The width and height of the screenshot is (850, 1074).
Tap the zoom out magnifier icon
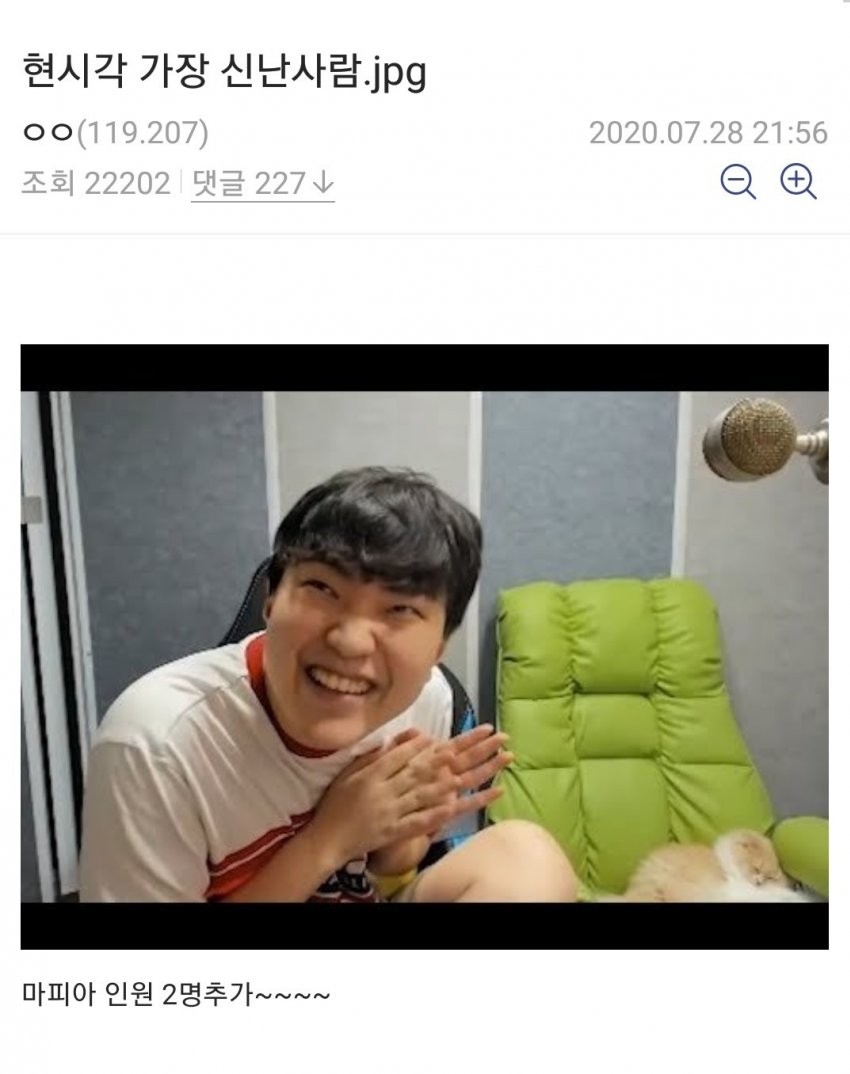[x=738, y=182]
